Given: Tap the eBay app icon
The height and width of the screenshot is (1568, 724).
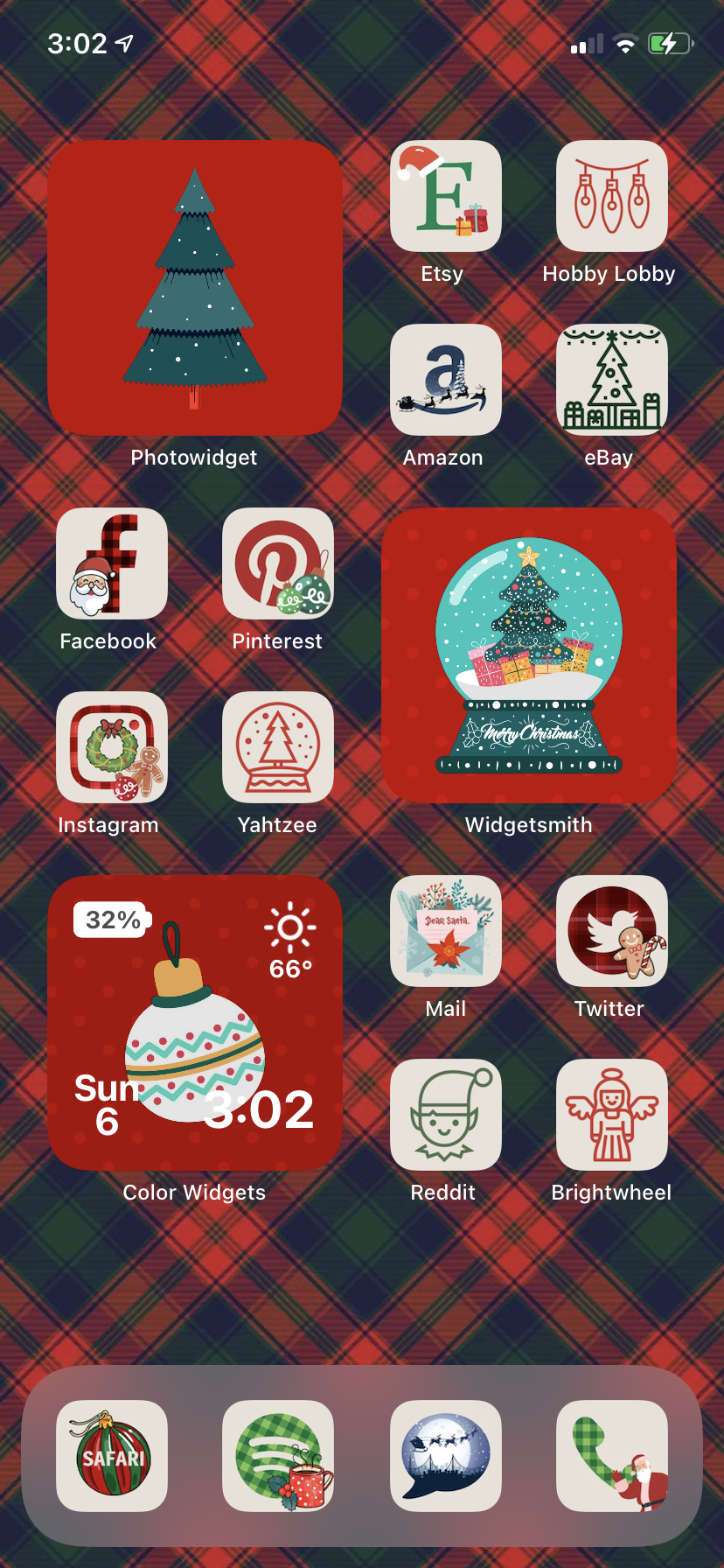Looking at the screenshot, I should pos(611,380).
